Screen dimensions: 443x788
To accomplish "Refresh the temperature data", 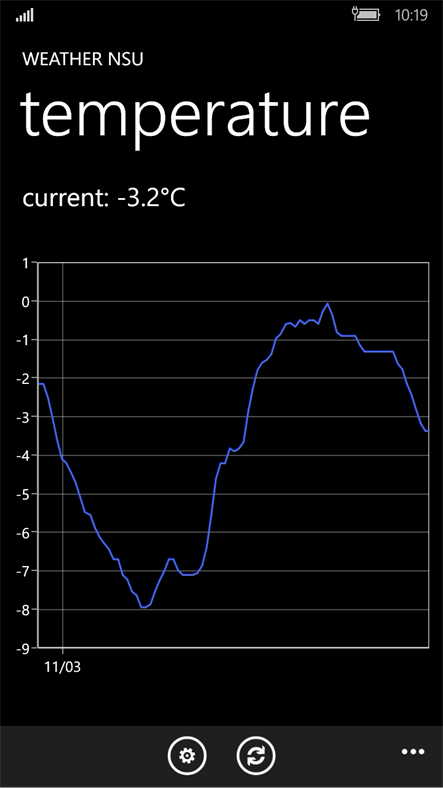I will (256, 755).
